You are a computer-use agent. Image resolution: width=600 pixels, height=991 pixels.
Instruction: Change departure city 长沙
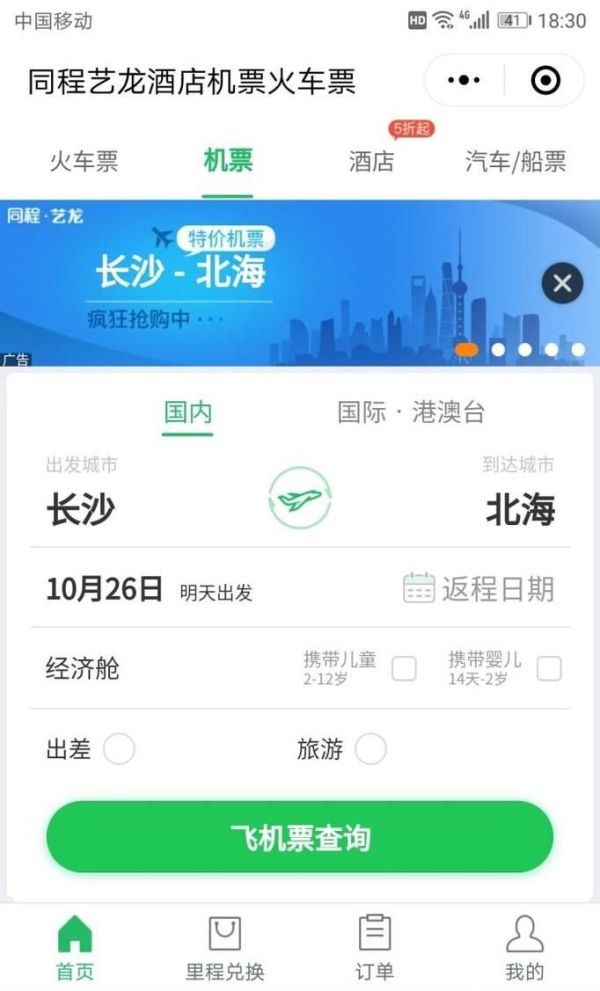coord(81,510)
